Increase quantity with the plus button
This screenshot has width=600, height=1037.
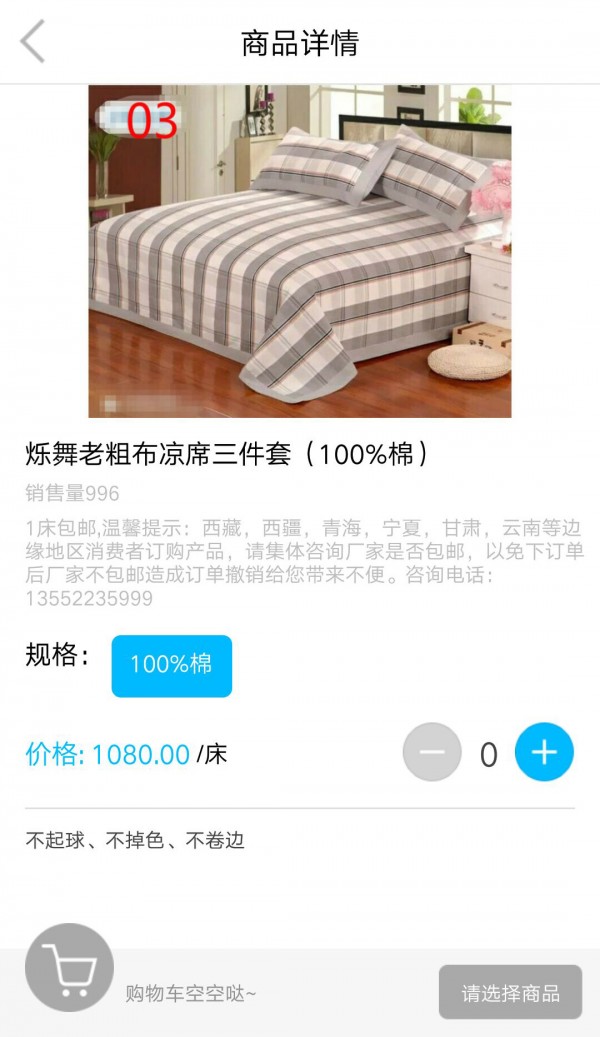(544, 752)
